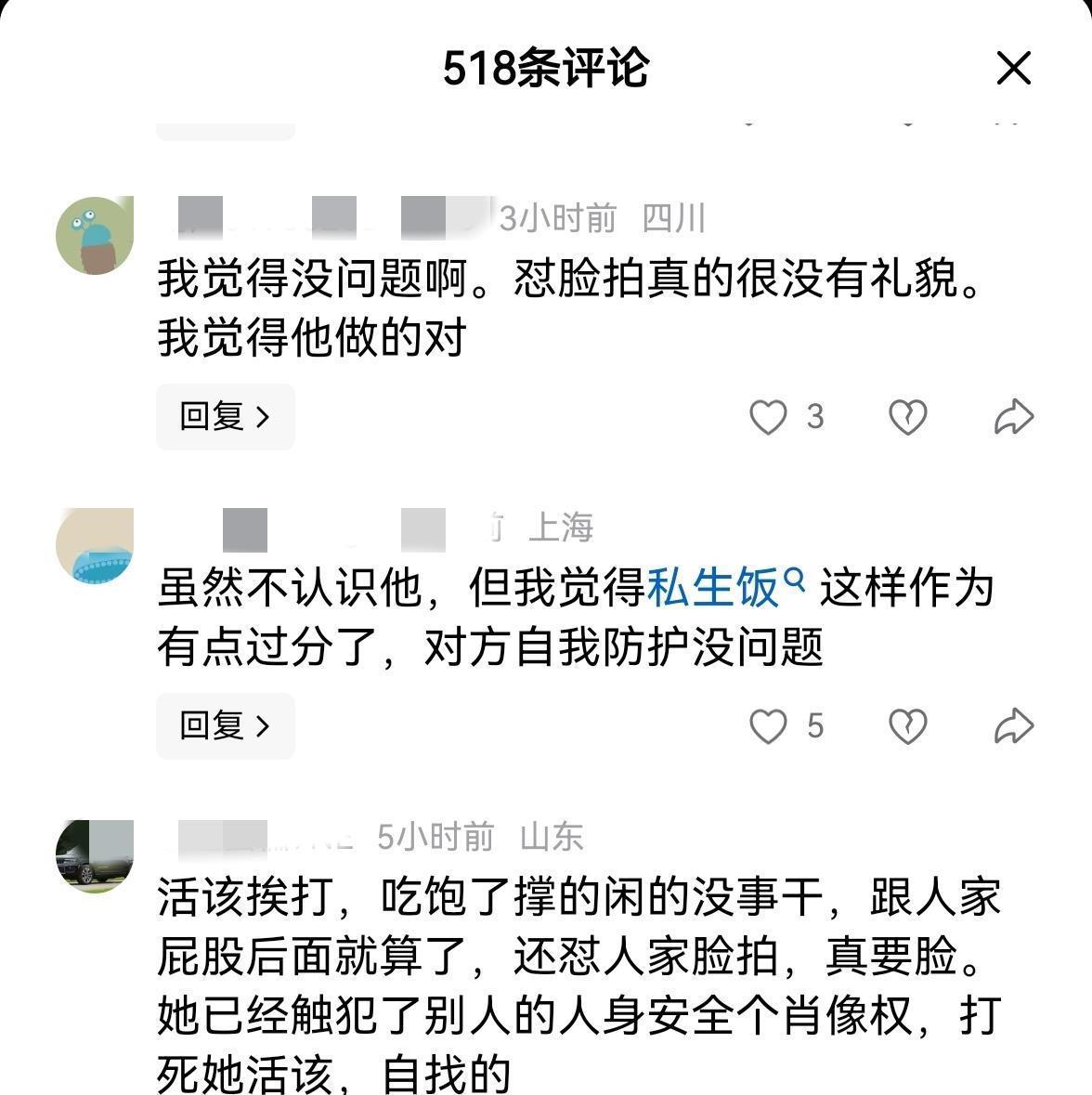Reply to the 上海 user's comment

[x=225, y=726]
